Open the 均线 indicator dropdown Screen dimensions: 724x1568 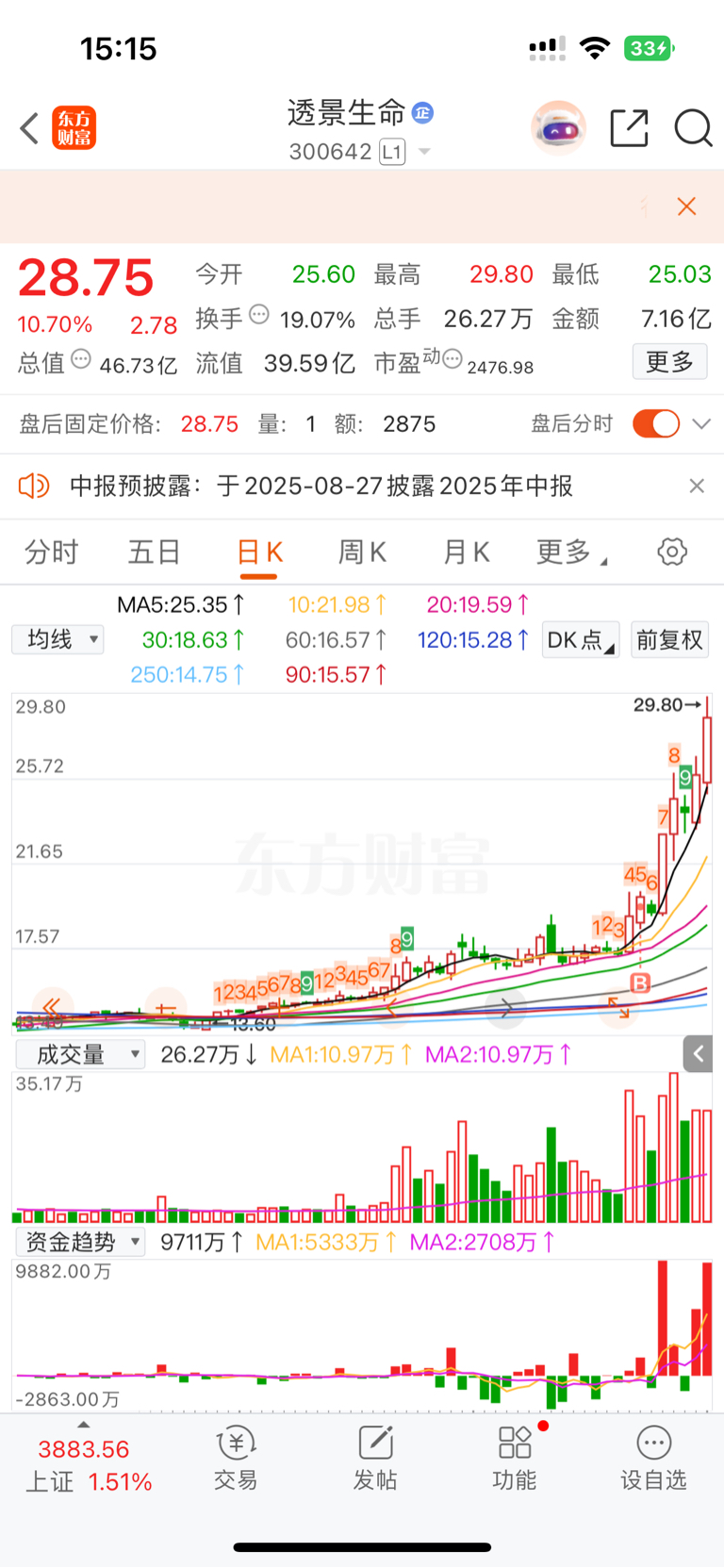[x=58, y=639]
